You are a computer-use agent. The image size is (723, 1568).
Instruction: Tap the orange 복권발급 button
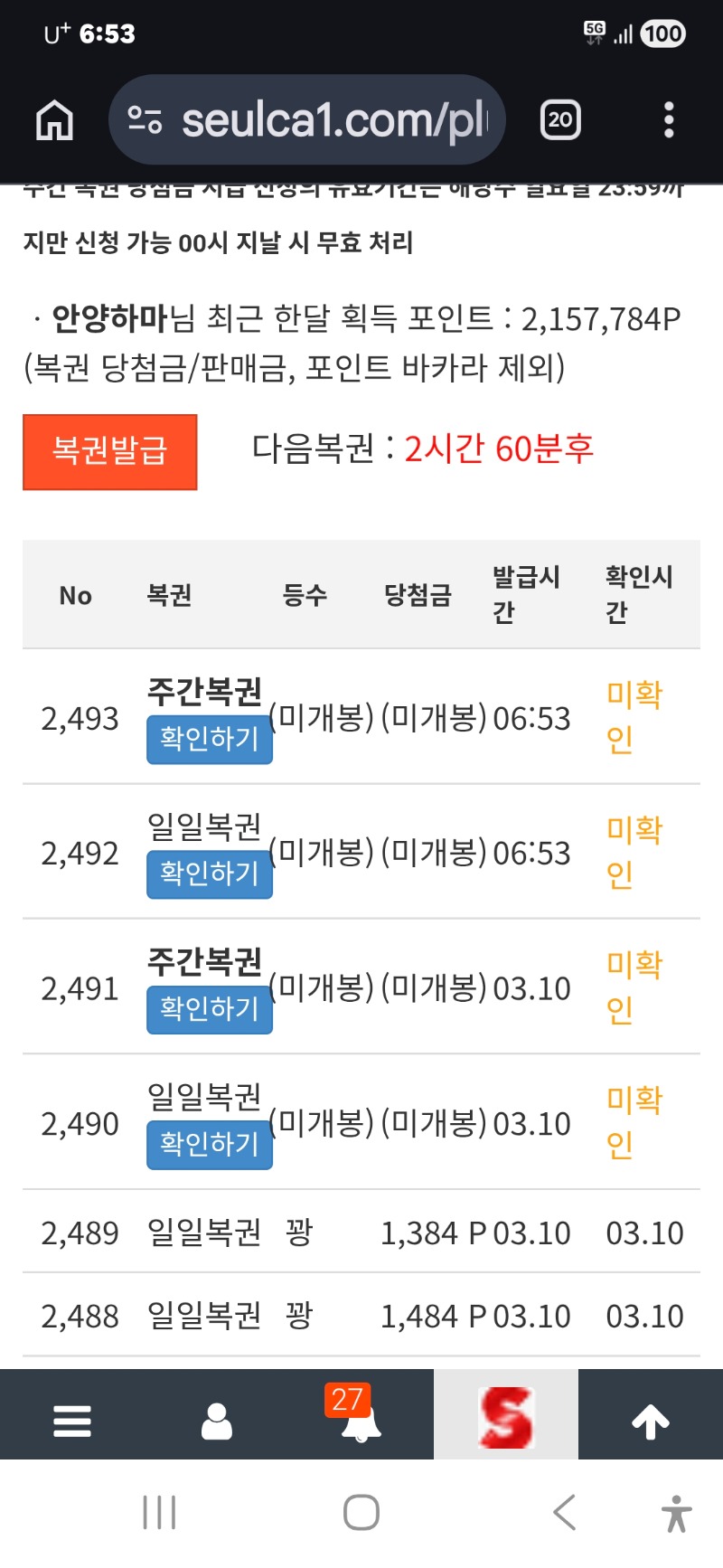point(110,451)
